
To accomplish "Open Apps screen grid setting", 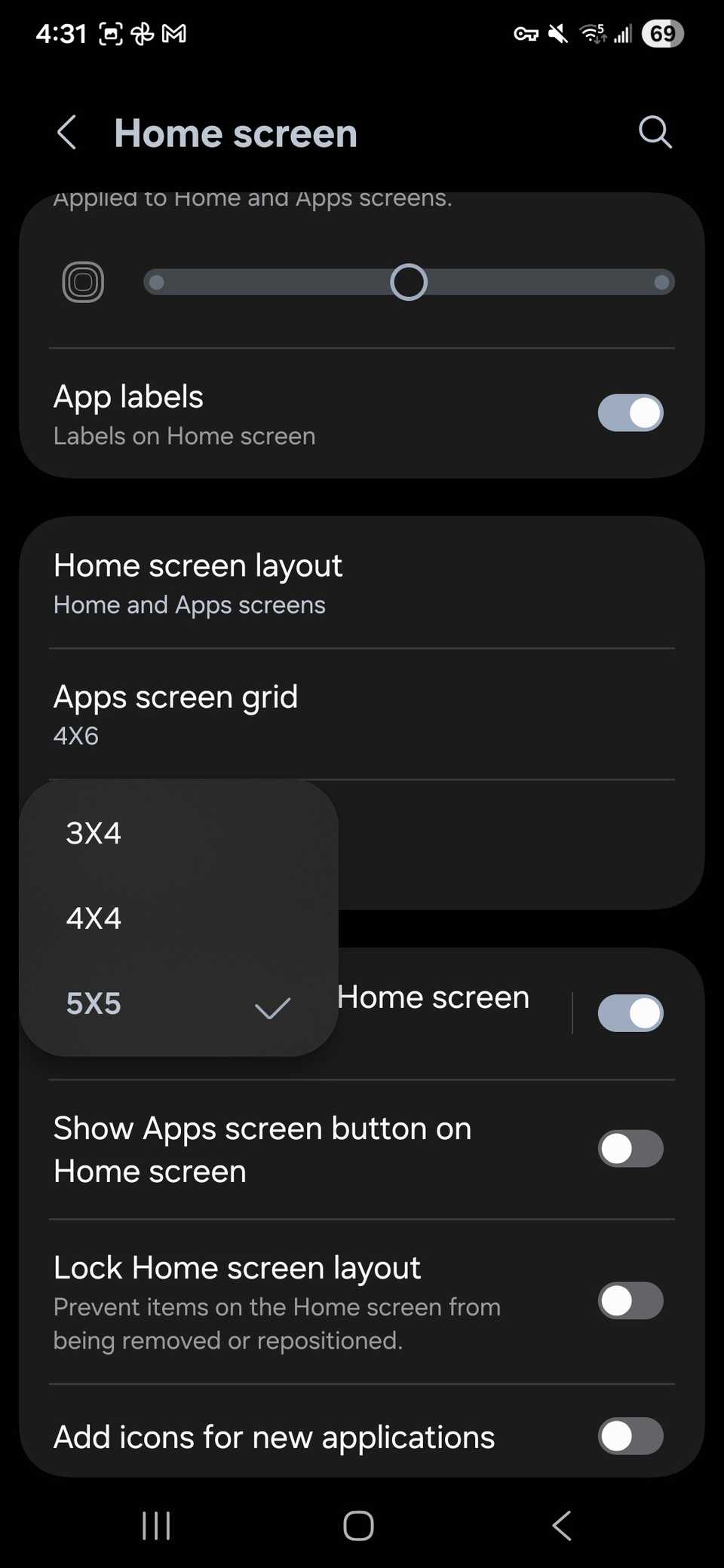I will point(175,713).
